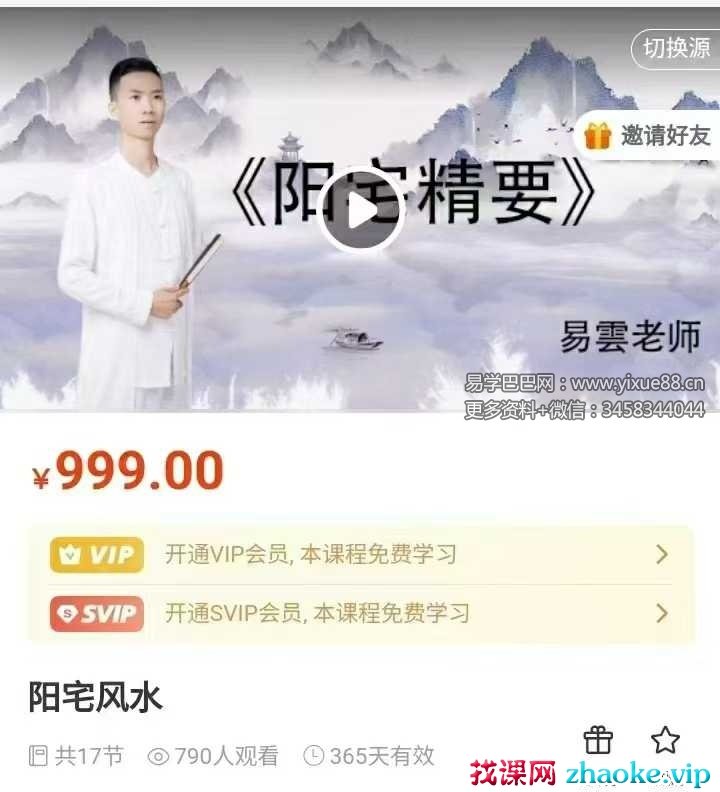Favorite this course with the star icon
The height and width of the screenshot is (792, 720).
(665, 740)
